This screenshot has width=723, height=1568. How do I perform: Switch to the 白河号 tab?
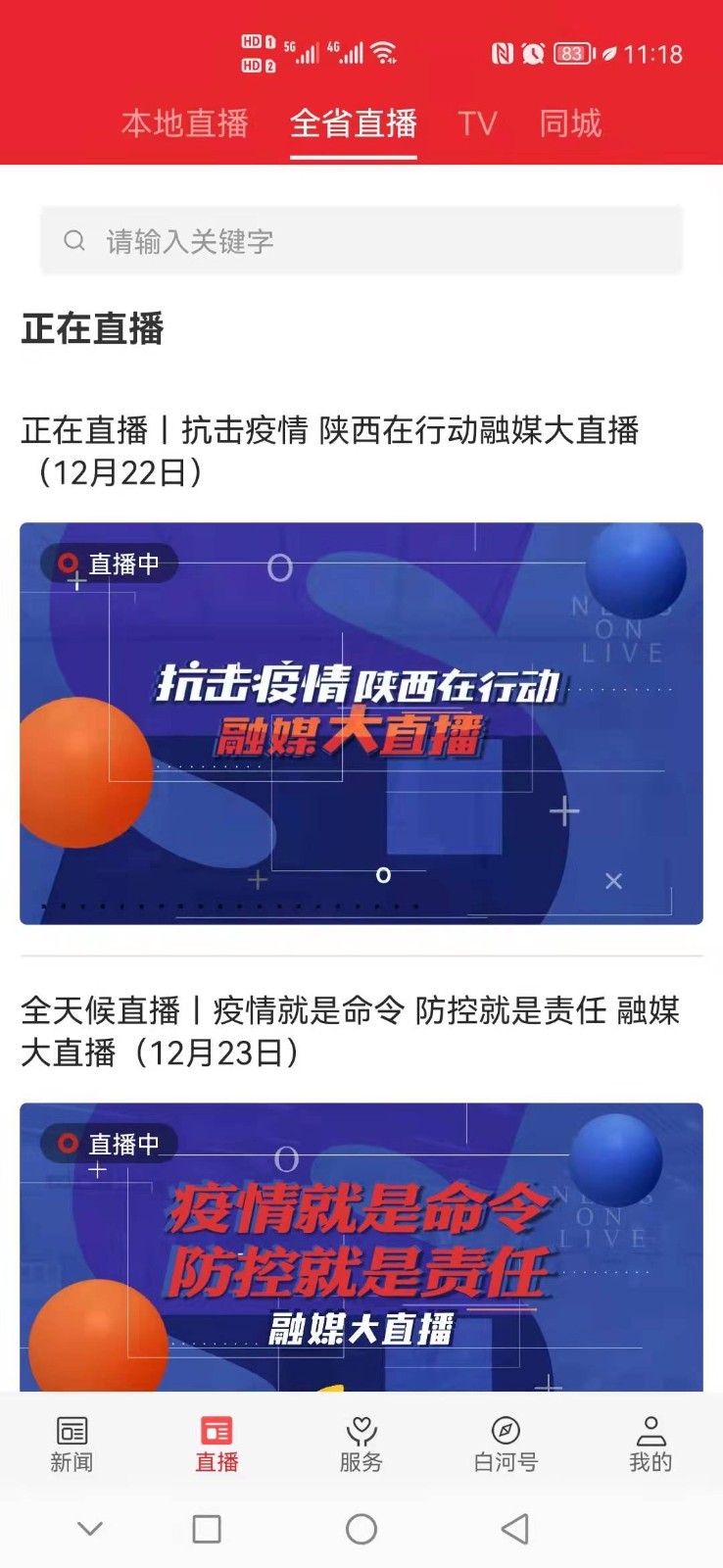click(x=506, y=1444)
